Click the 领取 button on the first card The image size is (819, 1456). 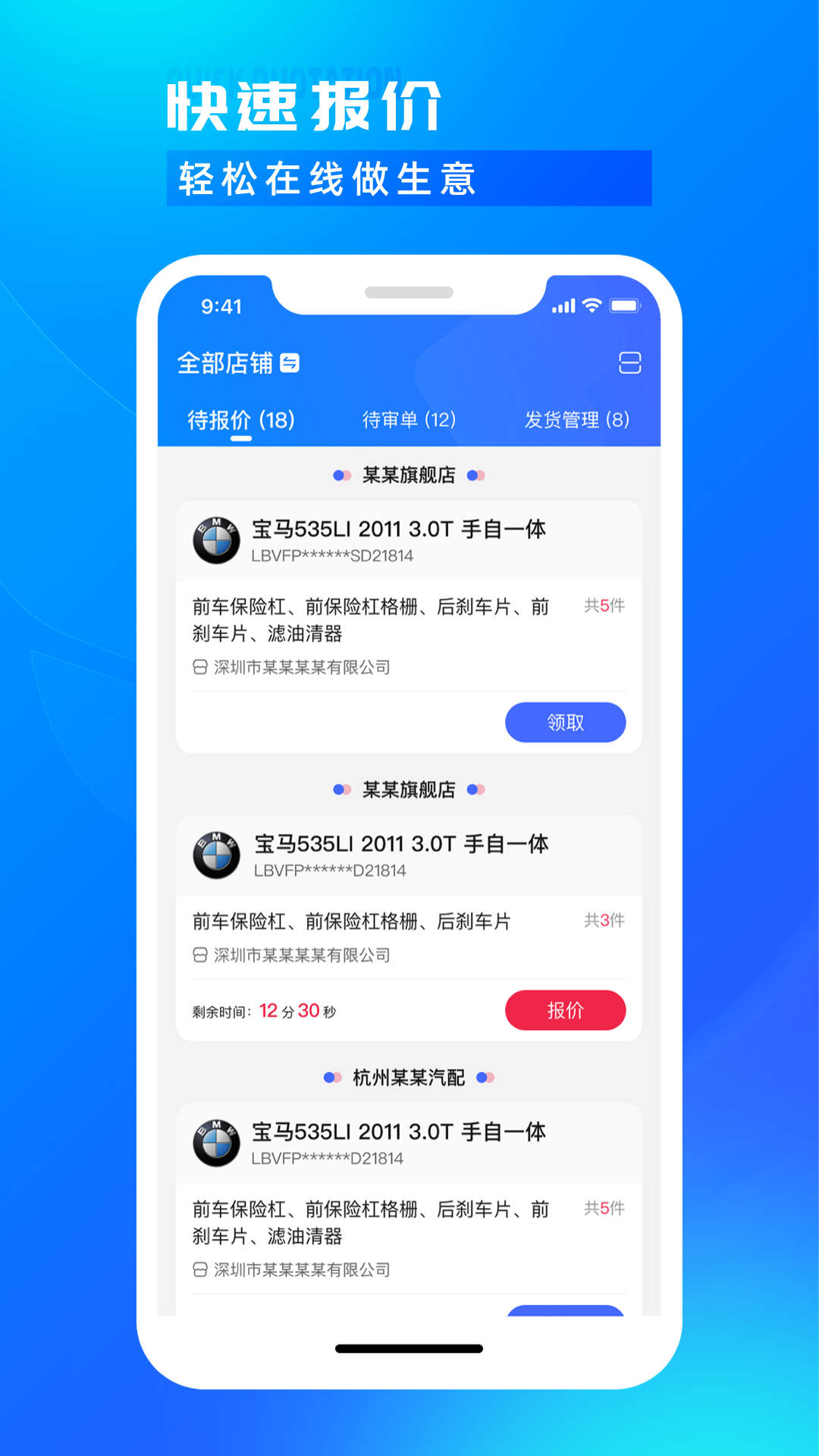[565, 722]
